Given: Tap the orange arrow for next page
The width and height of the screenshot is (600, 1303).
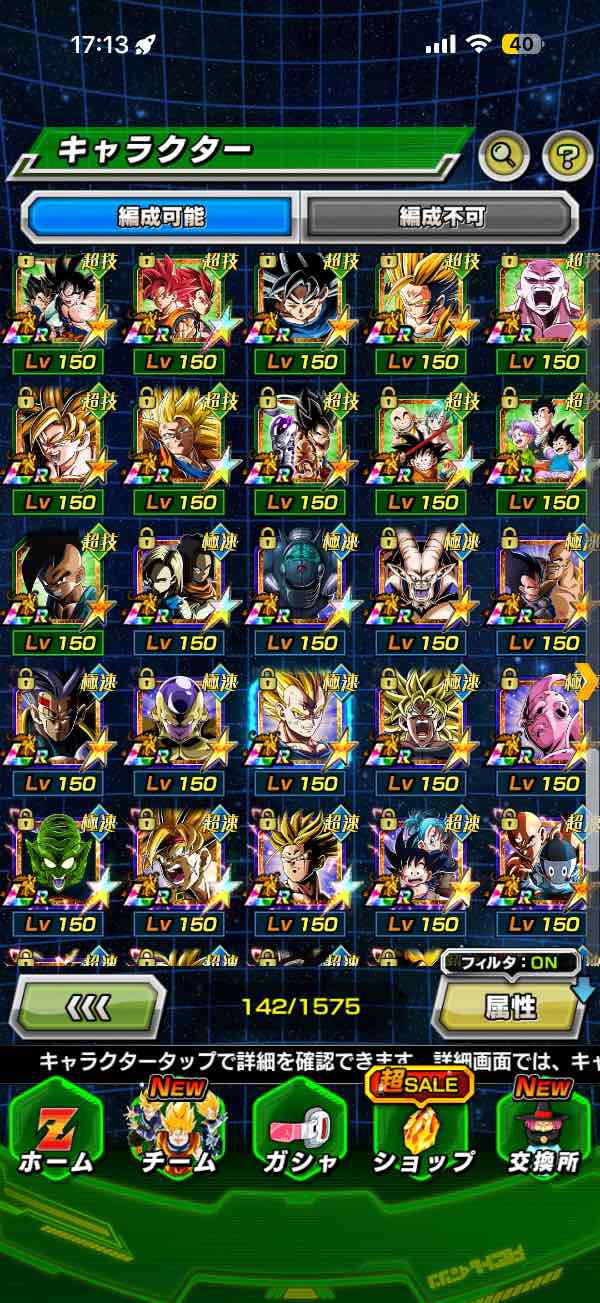Looking at the screenshot, I should (x=588, y=681).
